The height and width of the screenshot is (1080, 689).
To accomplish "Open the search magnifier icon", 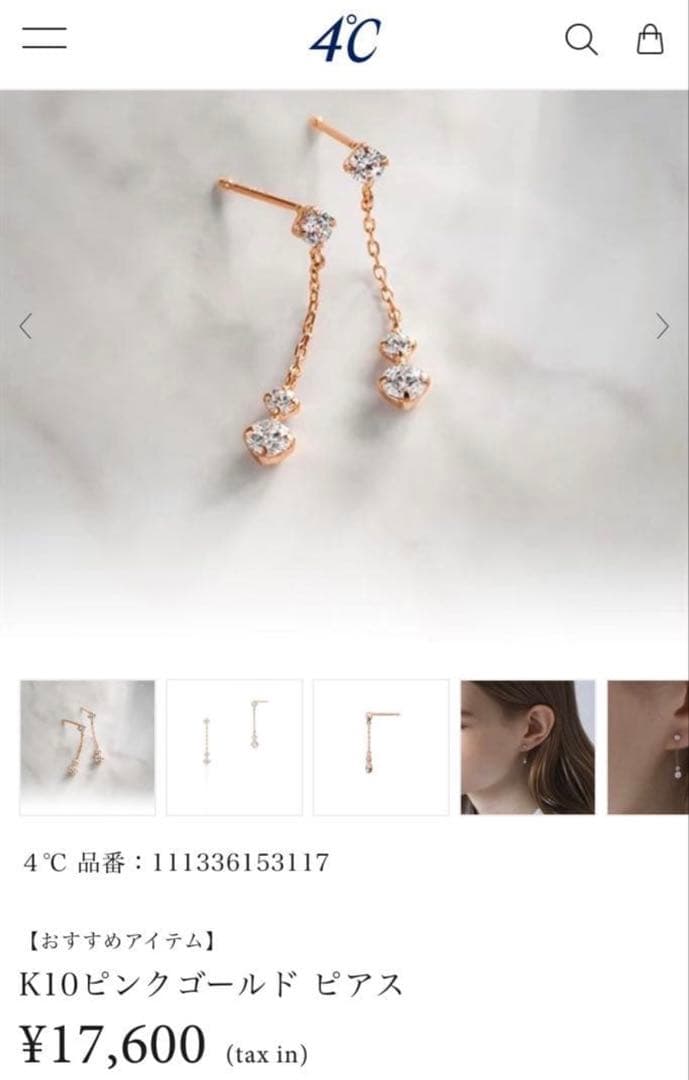I will pyautogui.click(x=581, y=39).
